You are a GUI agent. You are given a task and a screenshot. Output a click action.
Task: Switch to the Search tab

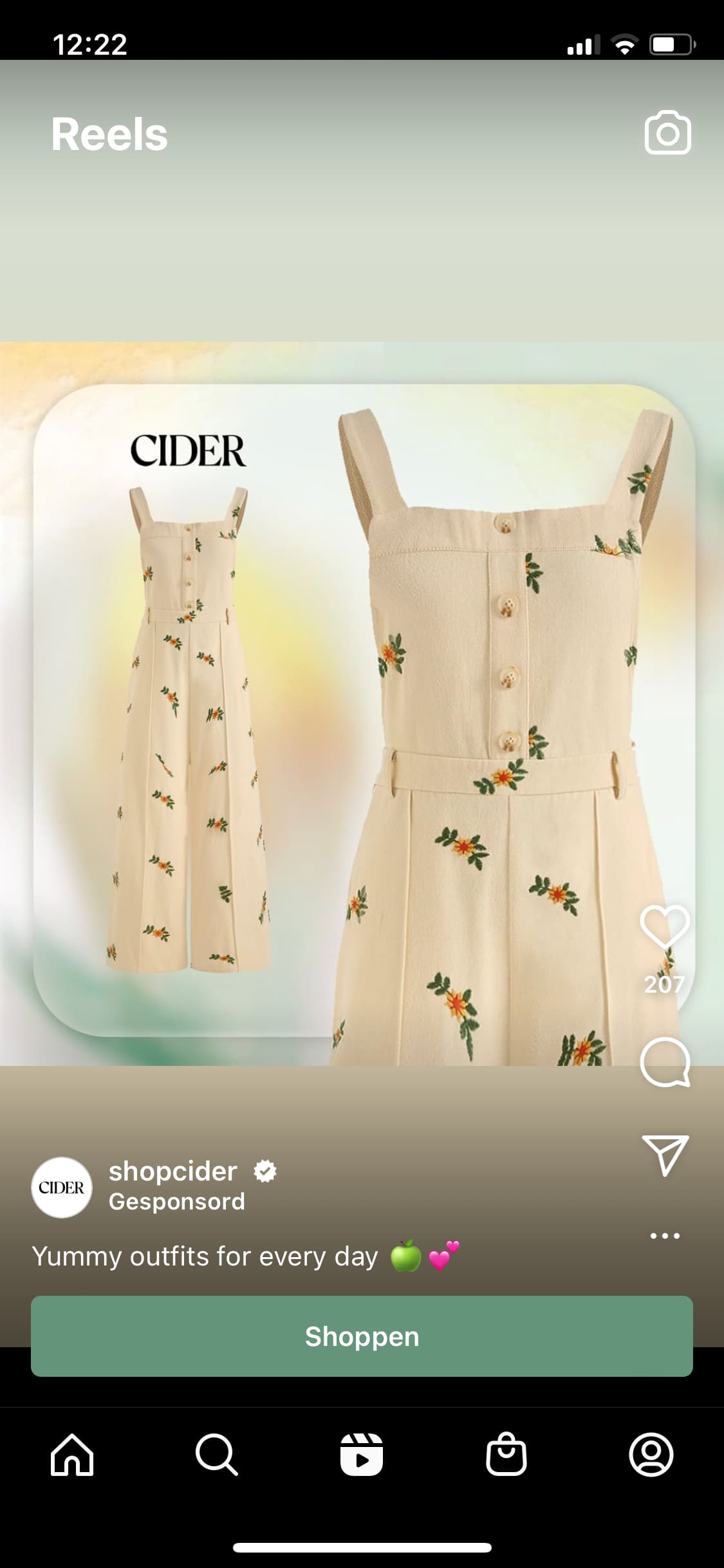point(217,1455)
